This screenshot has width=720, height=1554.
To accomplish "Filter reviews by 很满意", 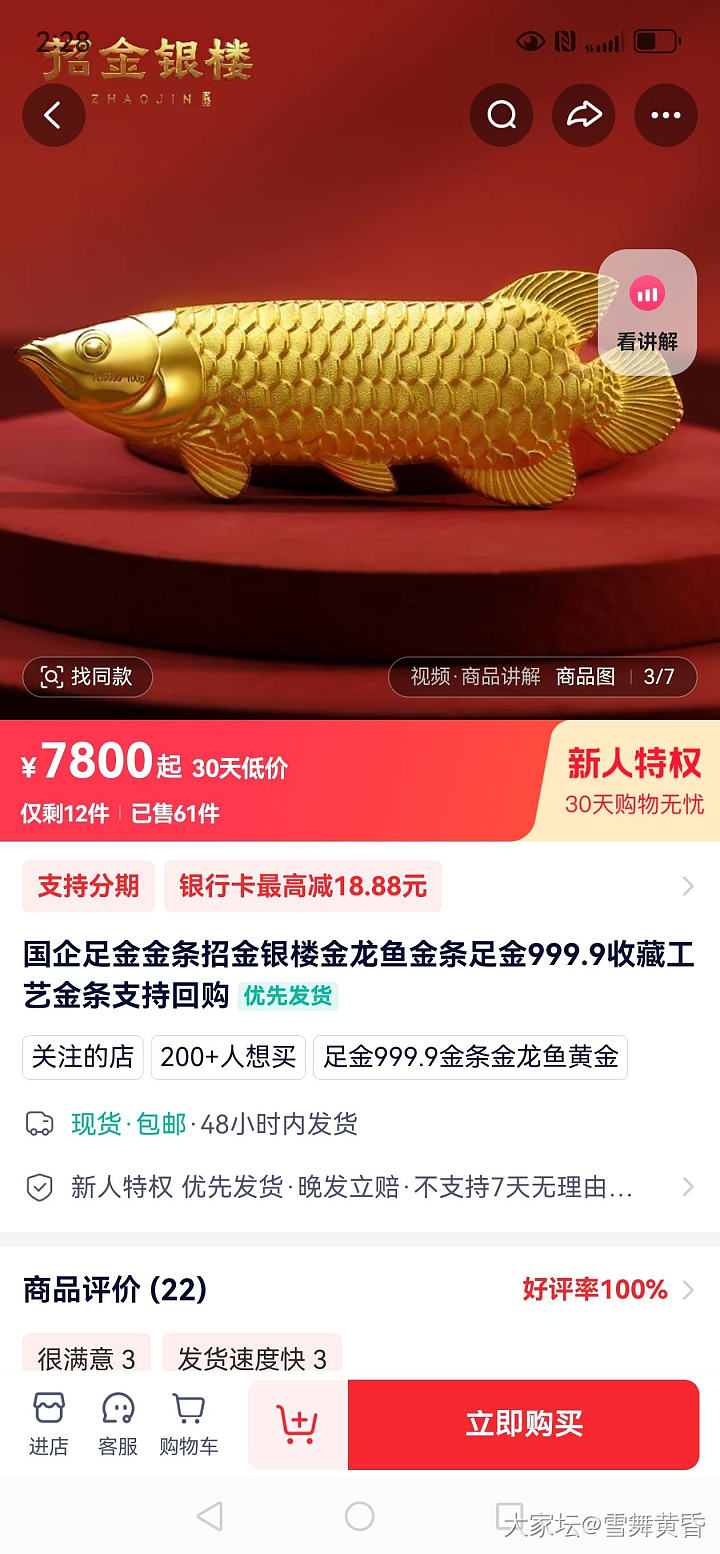I will tap(86, 1358).
